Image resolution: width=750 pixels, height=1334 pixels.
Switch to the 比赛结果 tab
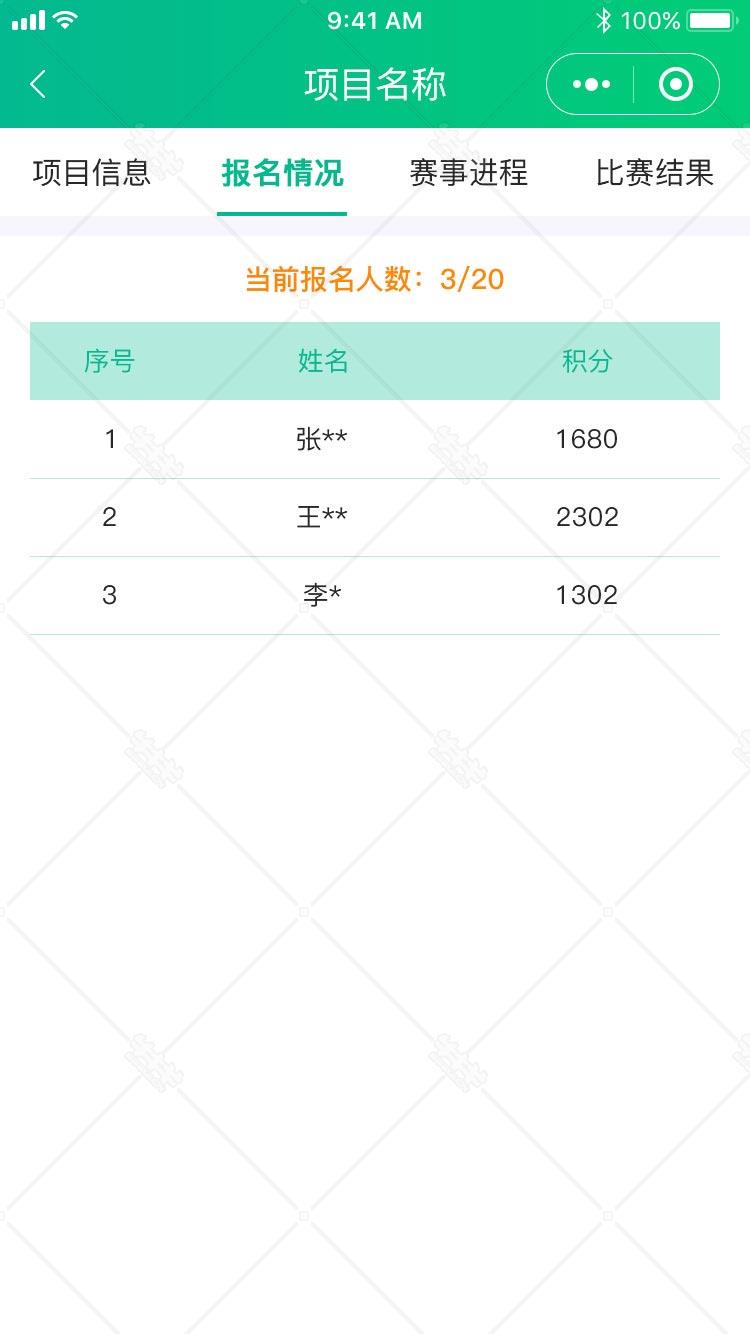[x=655, y=173]
